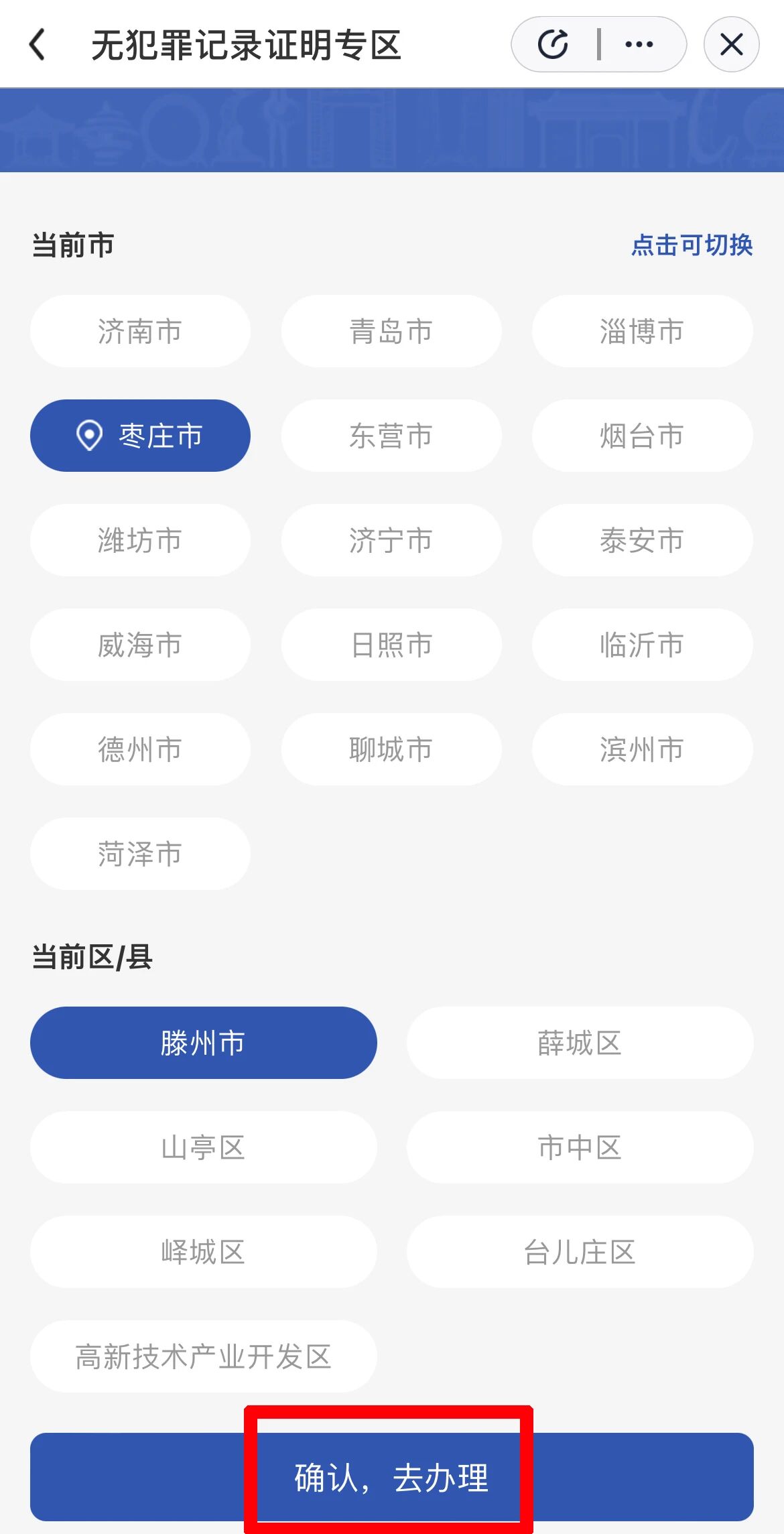This screenshot has height=1534, width=784.
Task: Switch district to 薛城区
Action: (x=580, y=1042)
